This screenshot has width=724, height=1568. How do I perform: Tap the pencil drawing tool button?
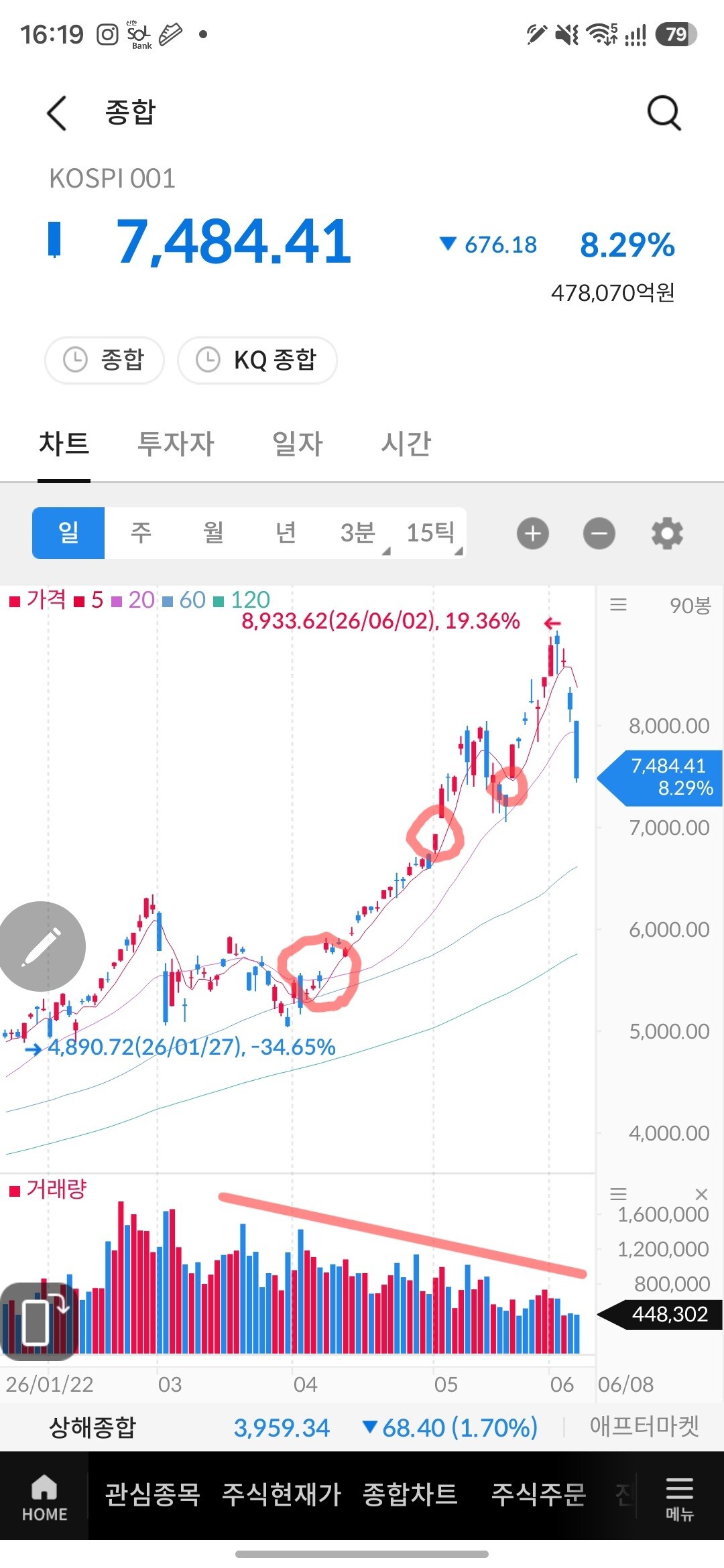tap(41, 946)
